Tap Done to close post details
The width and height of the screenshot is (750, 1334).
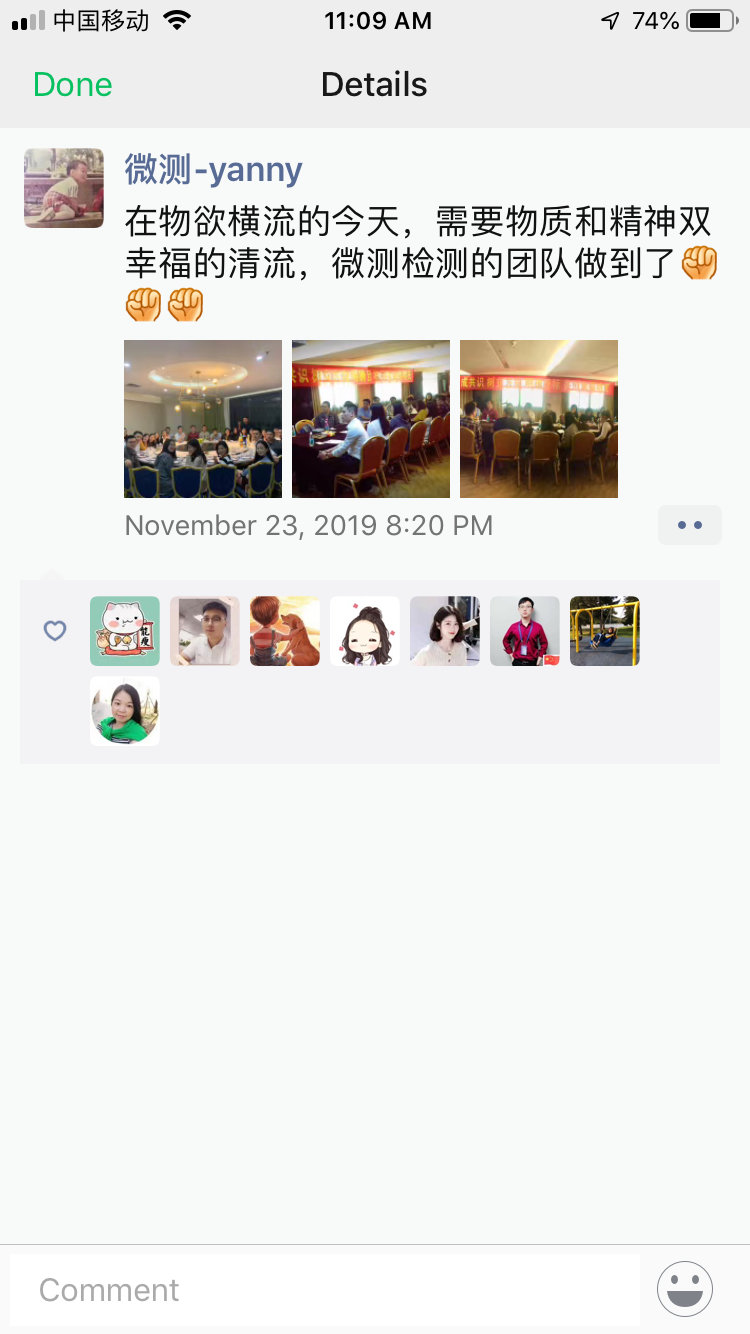coord(72,85)
